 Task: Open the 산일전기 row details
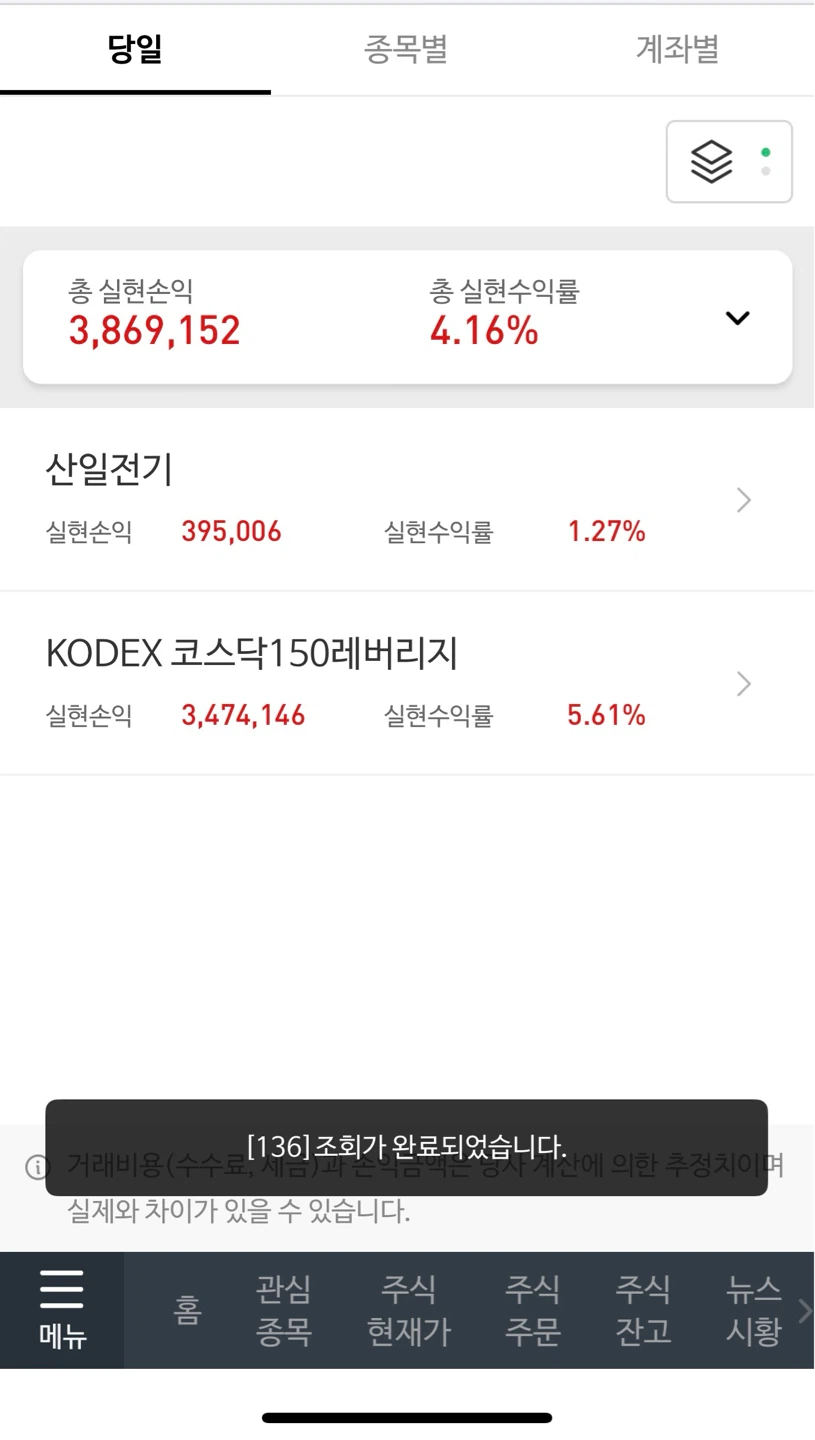click(407, 499)
